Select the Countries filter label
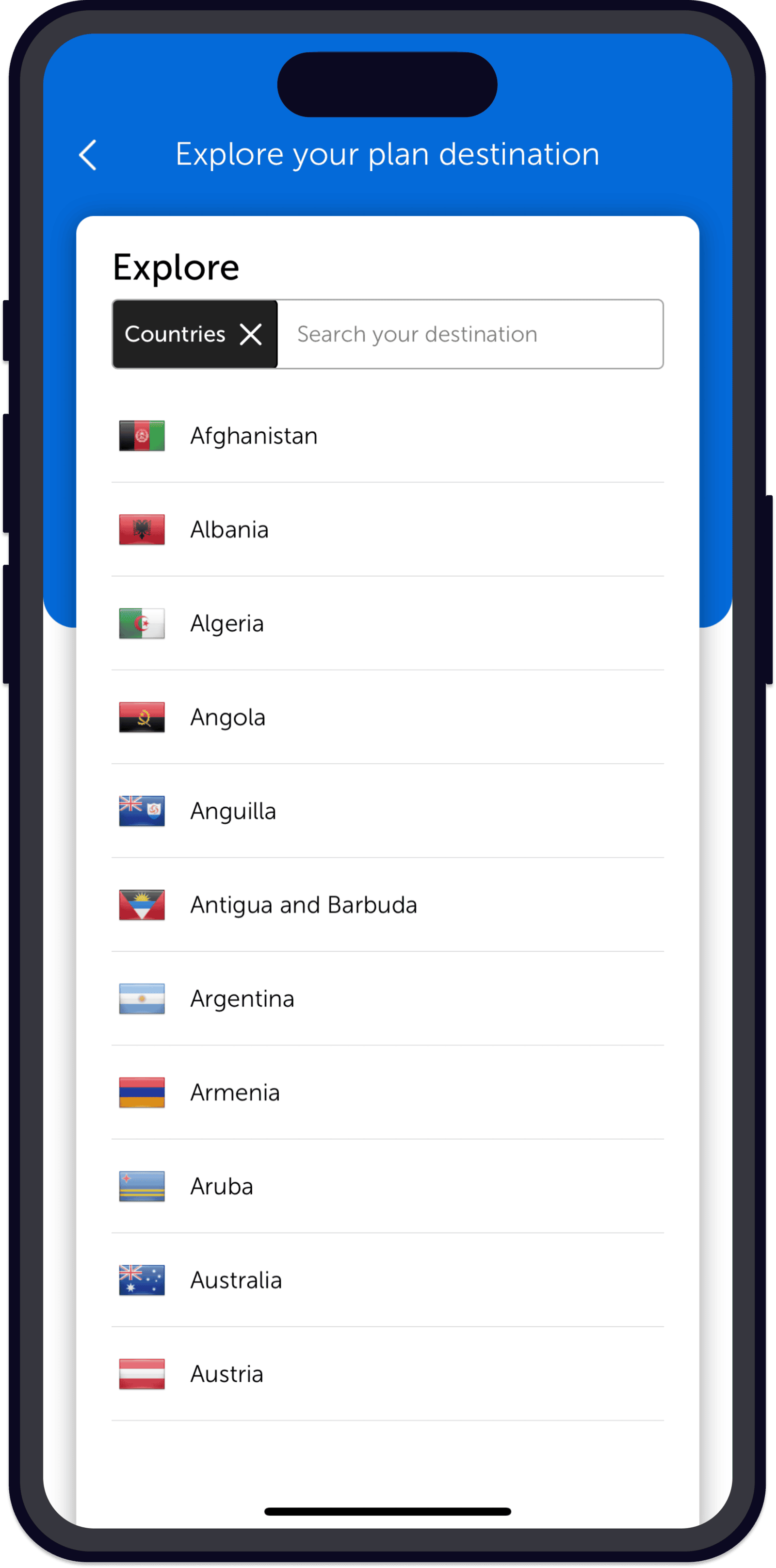The height and width of the screenshot is (1568, 776). [175, 334]
